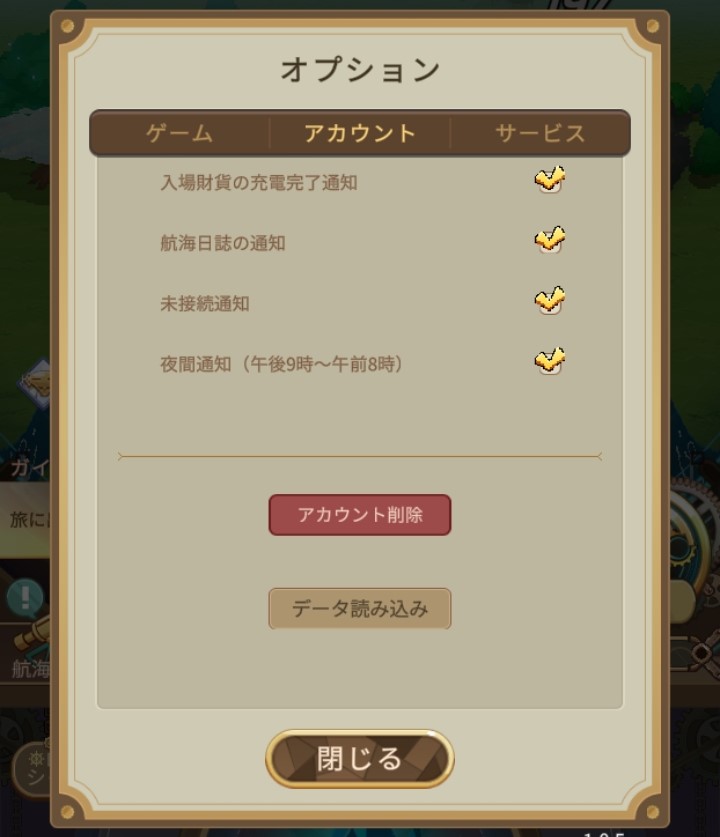This screenshot has height=837, width=720.
Task: Tap the データ読み込み button
Action: [x=360, y=608]
